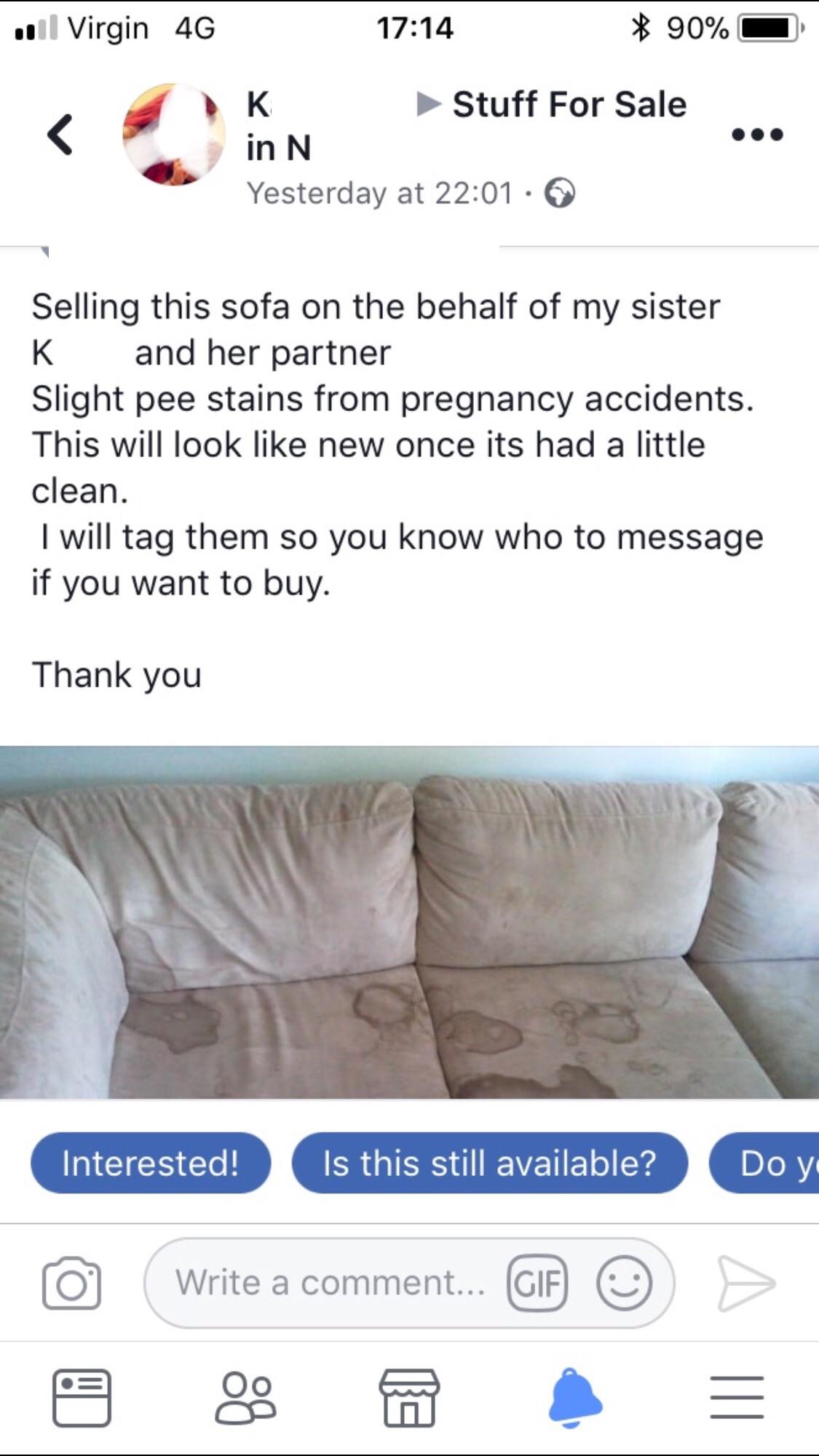
Task: Switch to the Friends tab
Action: [245, 1398]
